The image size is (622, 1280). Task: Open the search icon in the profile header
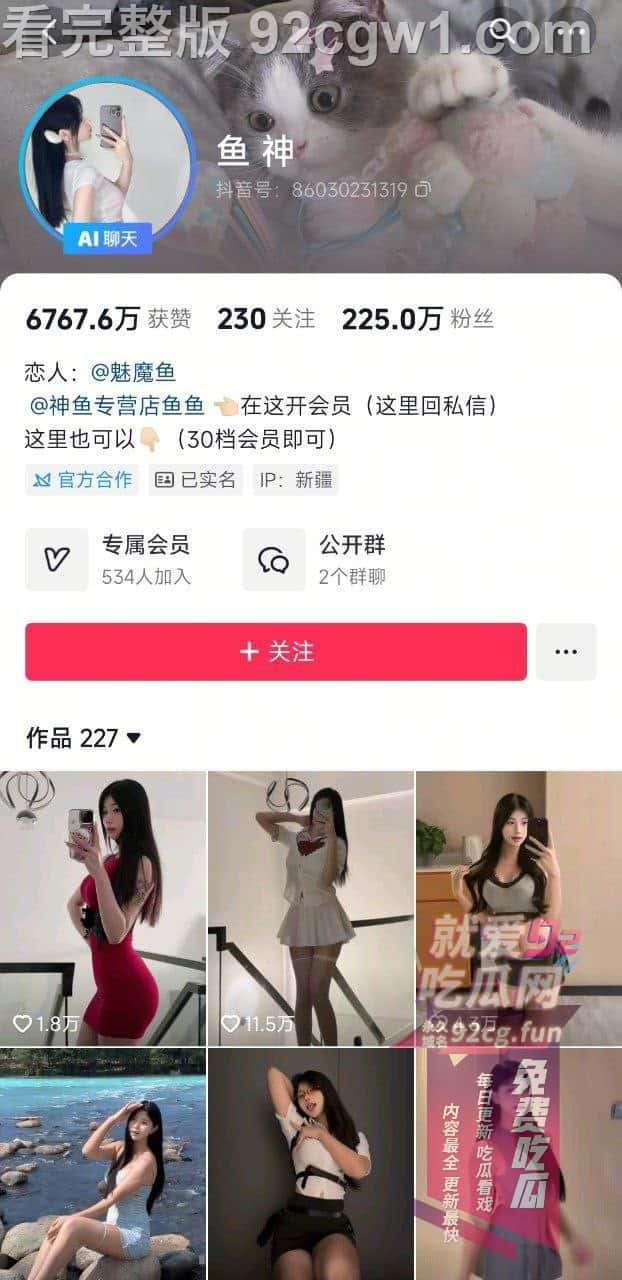(x=503, y=32)
